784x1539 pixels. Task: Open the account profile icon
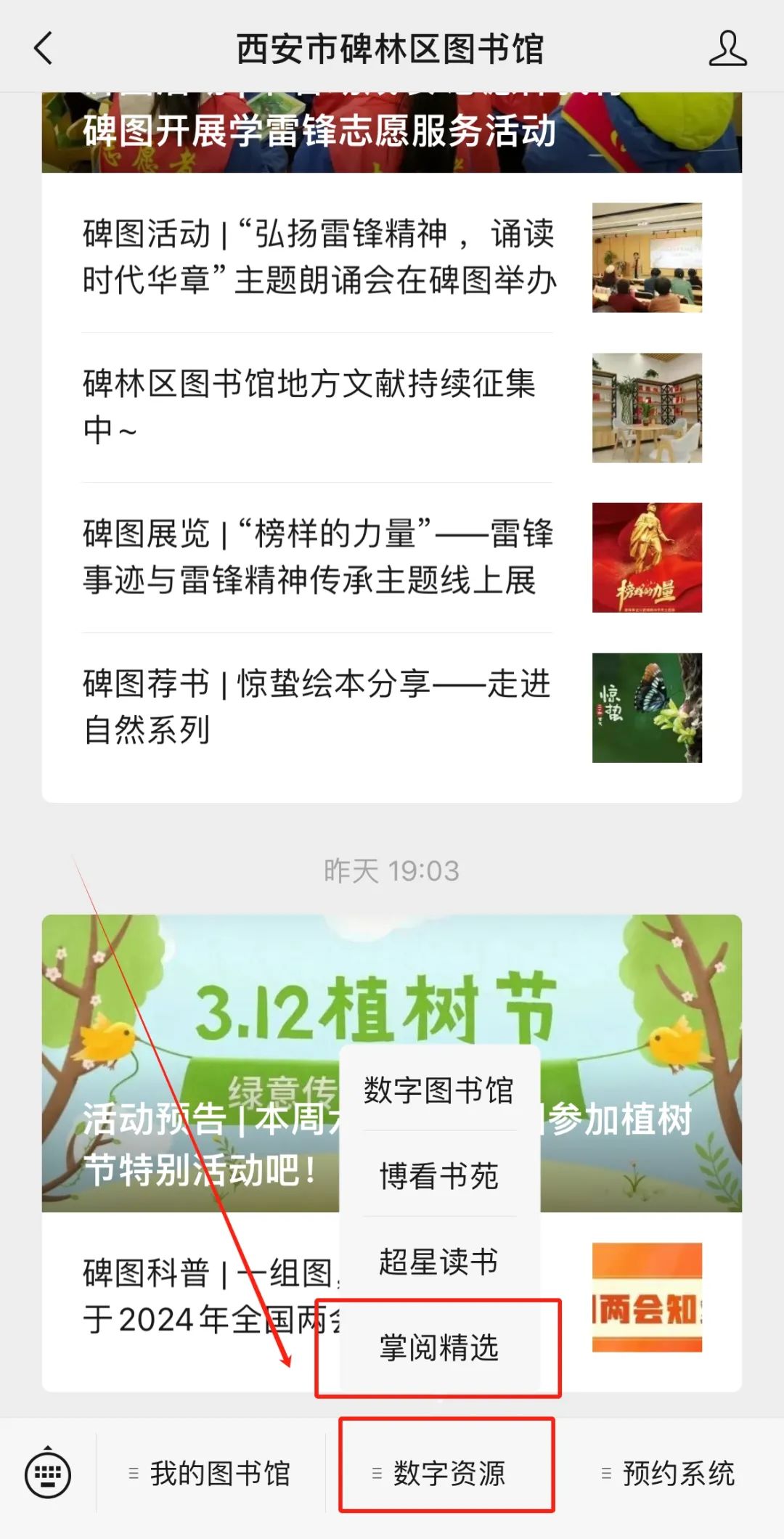coord(727,49)
